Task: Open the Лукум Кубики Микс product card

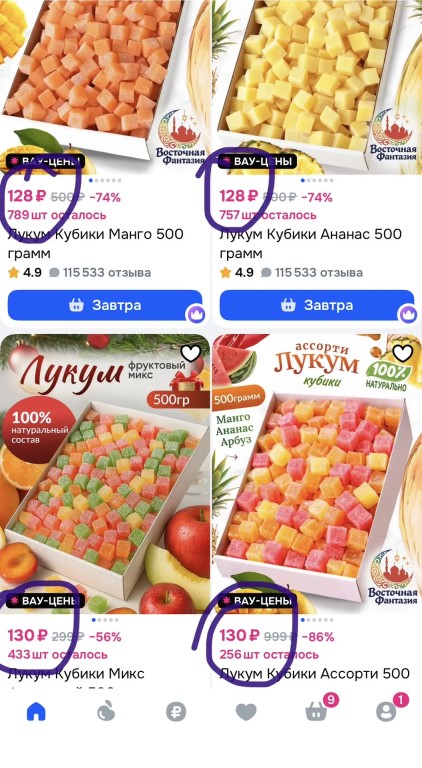Action: [x=76, y=673]
